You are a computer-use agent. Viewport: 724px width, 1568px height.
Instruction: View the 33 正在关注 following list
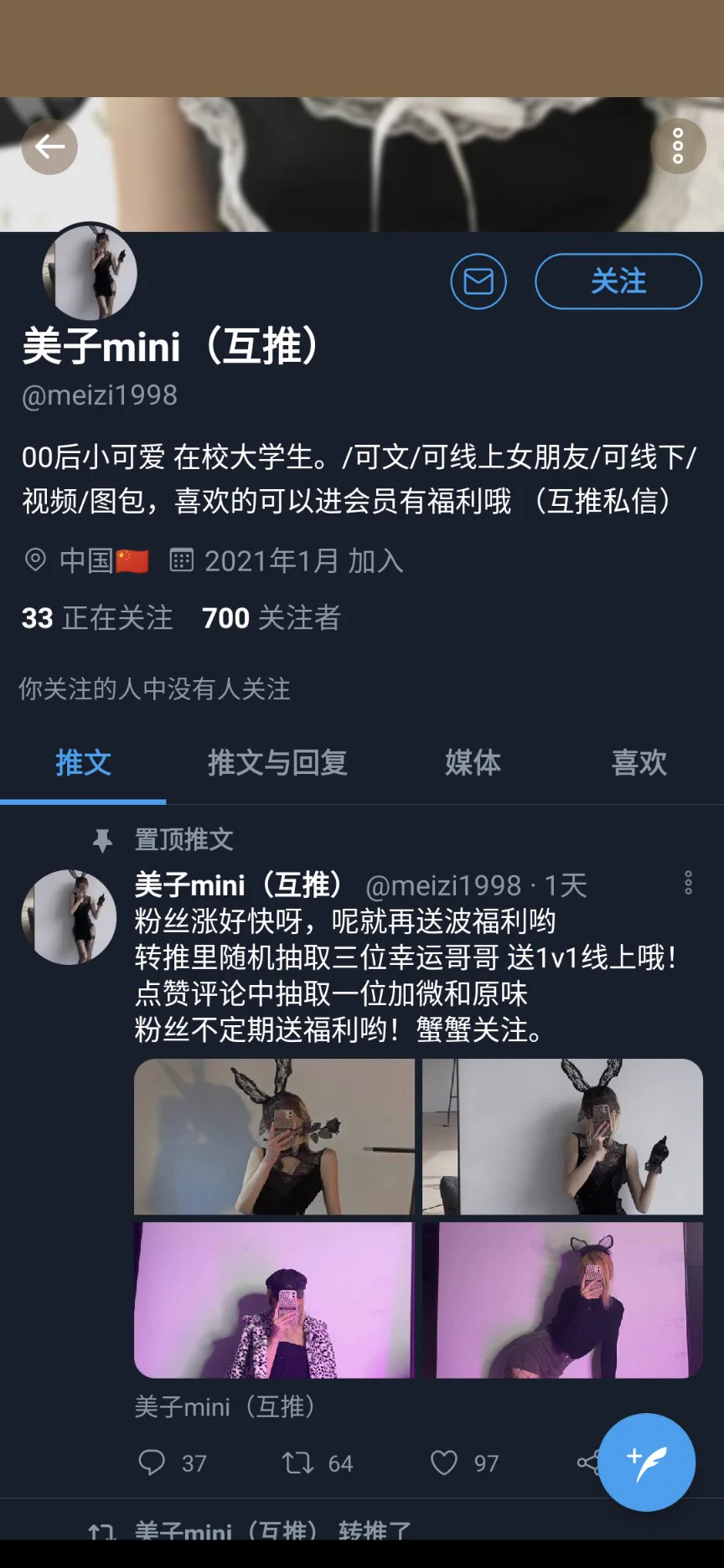pos(97,618)
